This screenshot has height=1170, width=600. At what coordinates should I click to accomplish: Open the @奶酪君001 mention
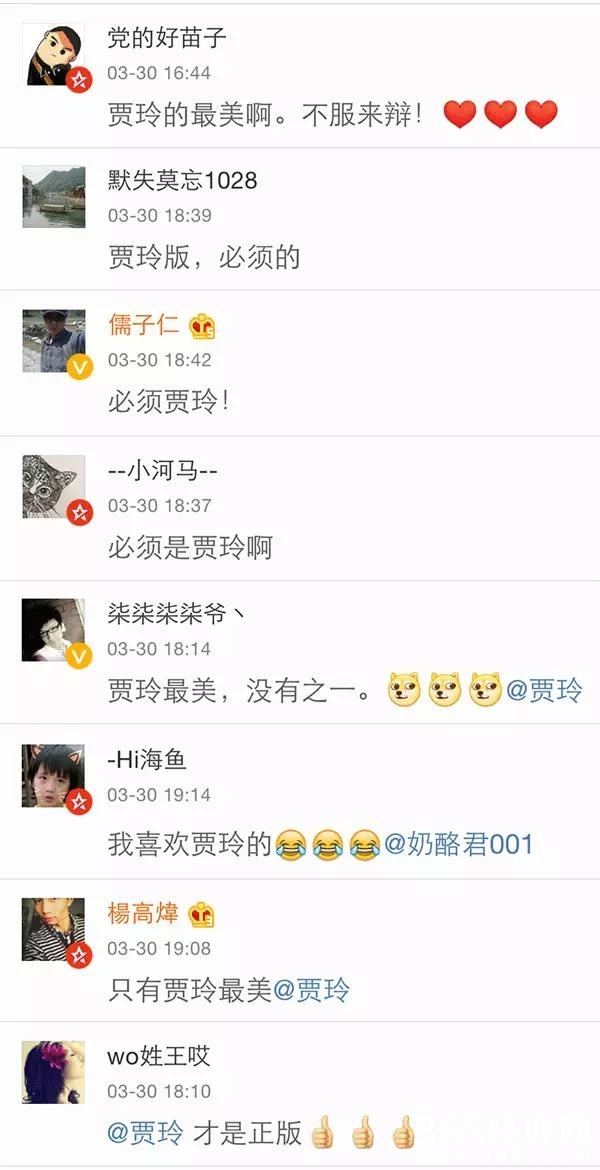(x=458, y=845)
